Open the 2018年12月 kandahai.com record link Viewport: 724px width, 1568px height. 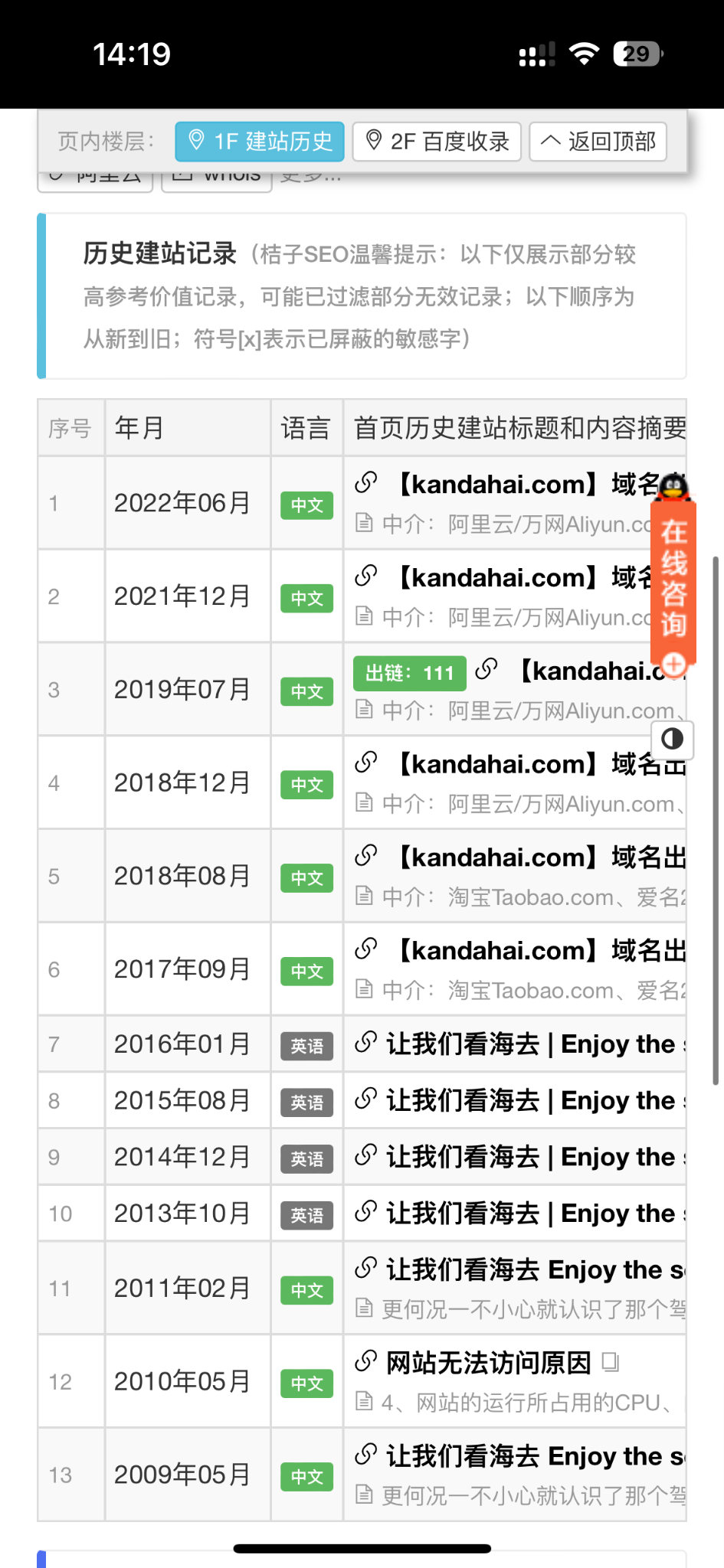pyautogui.click(x=521, y=764)
